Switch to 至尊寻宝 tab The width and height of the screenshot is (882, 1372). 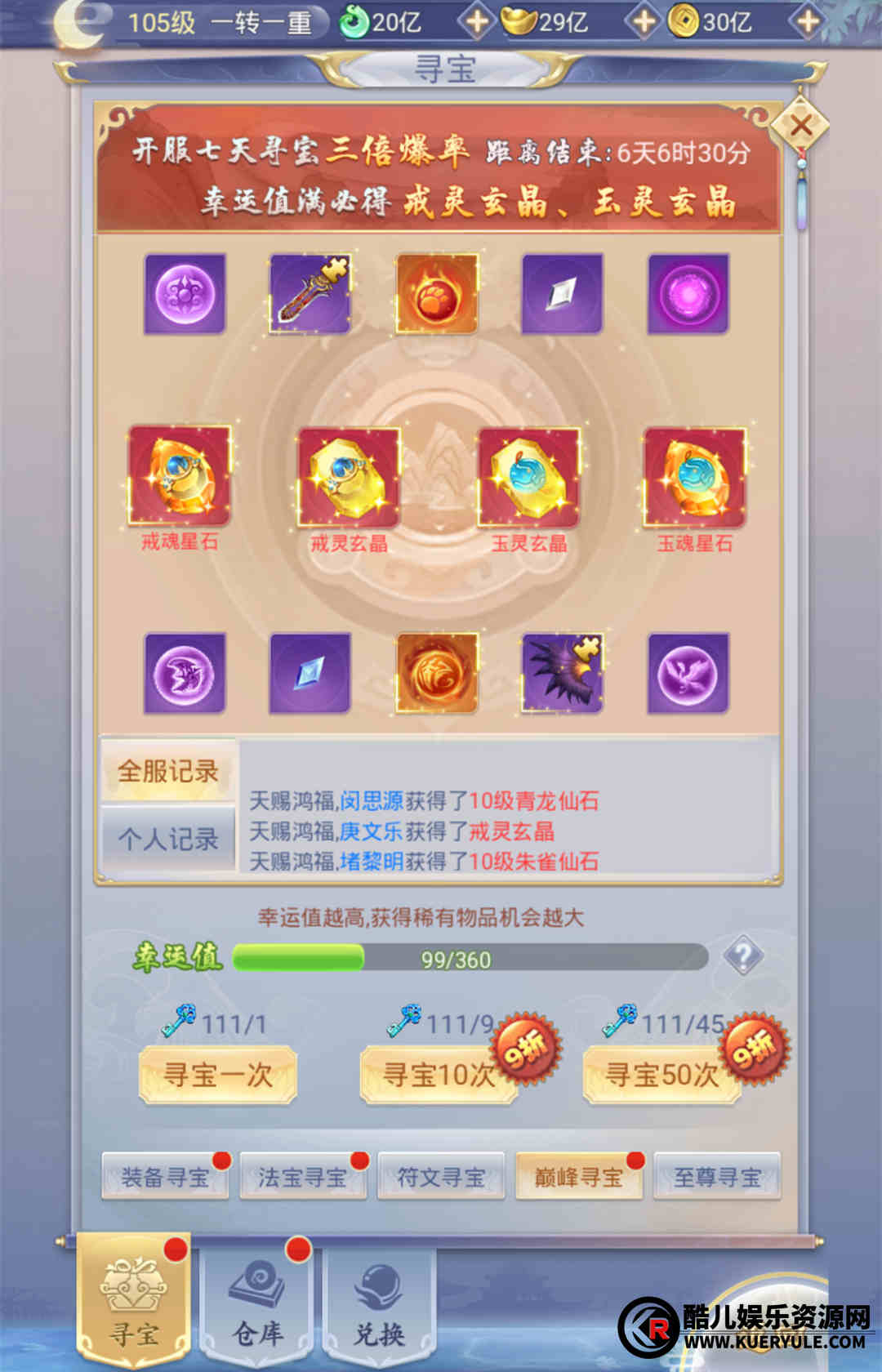coord(717,1177)
